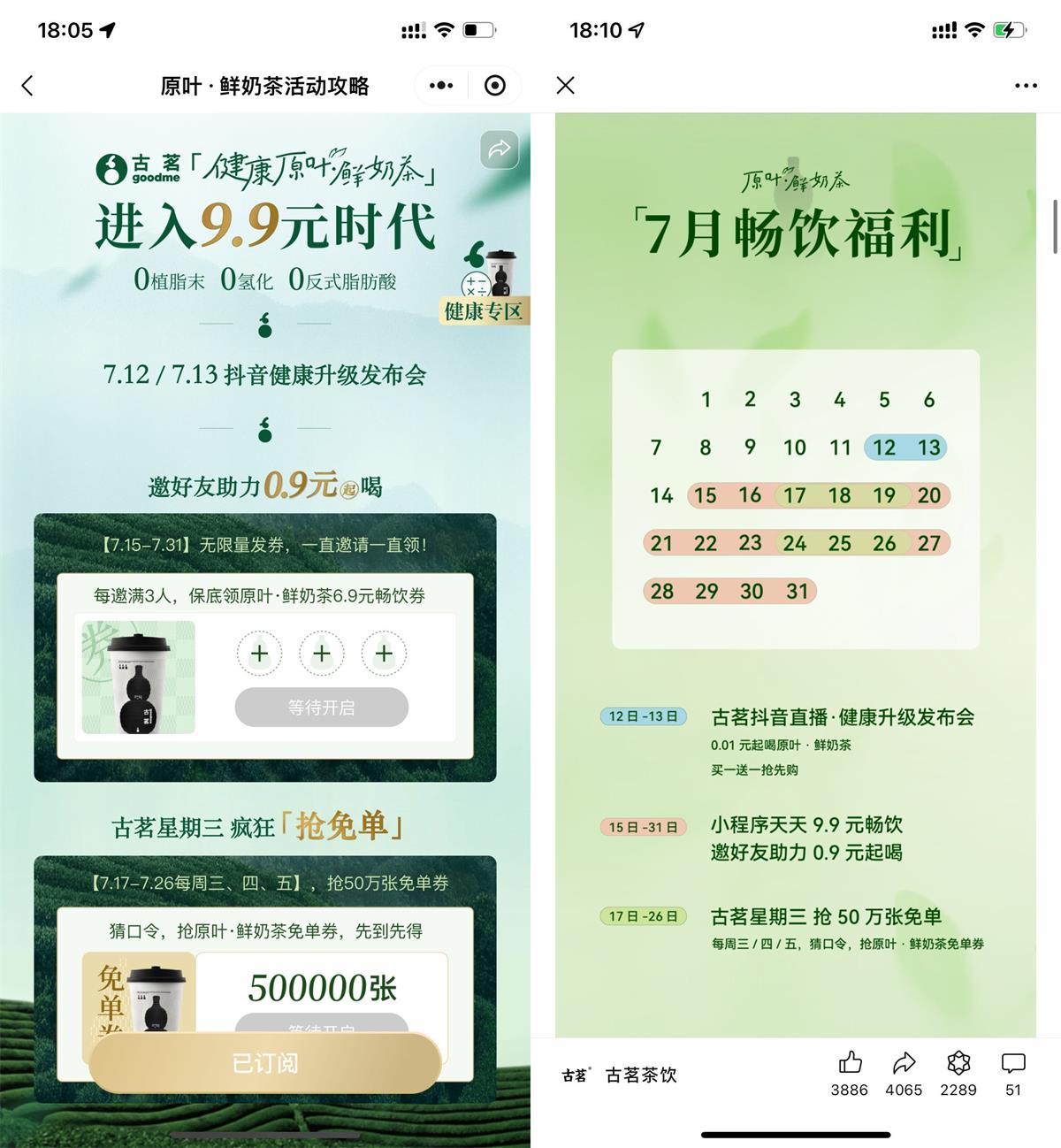
Task: Open the article's three-dot options menu
Action: 1026,86
